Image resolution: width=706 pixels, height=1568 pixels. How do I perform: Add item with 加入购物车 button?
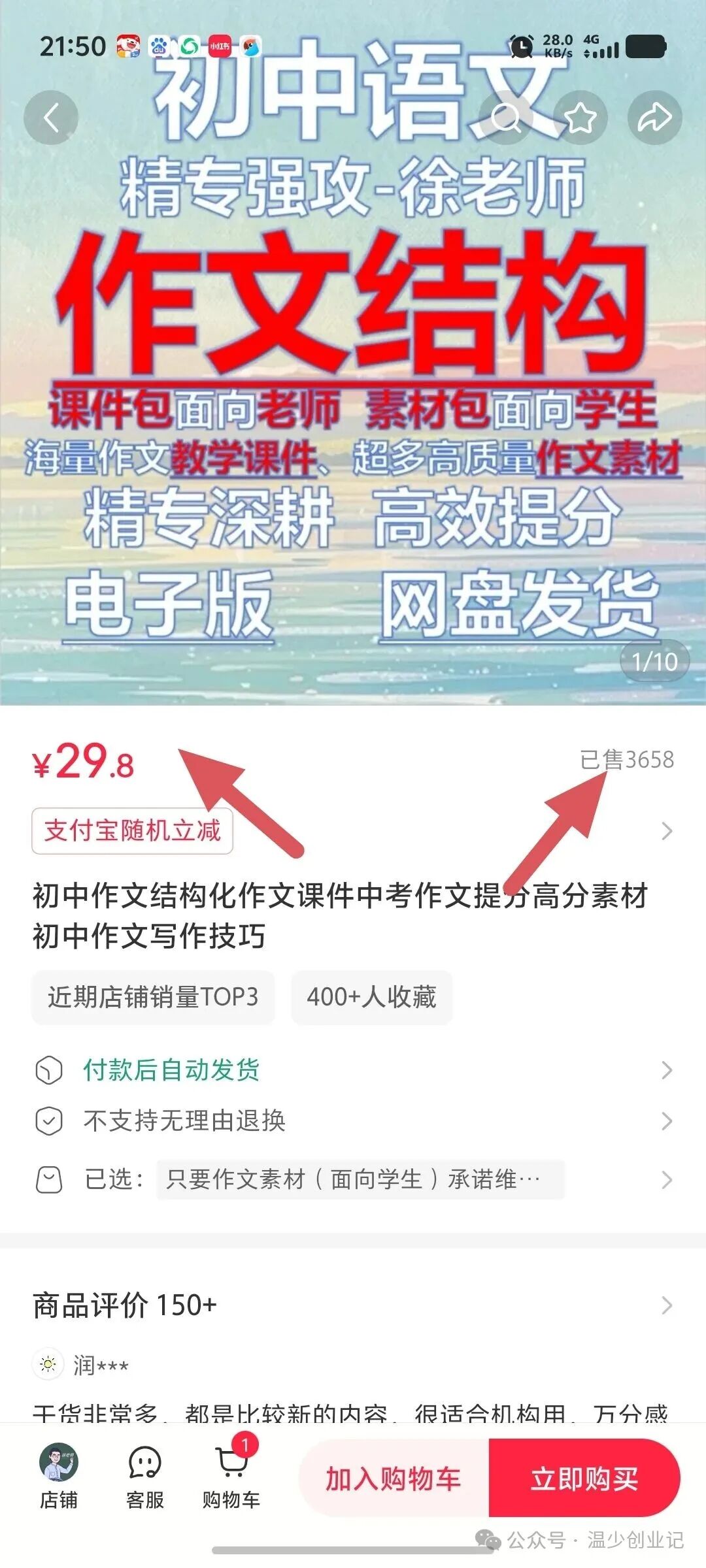[x=394, y=1478]
